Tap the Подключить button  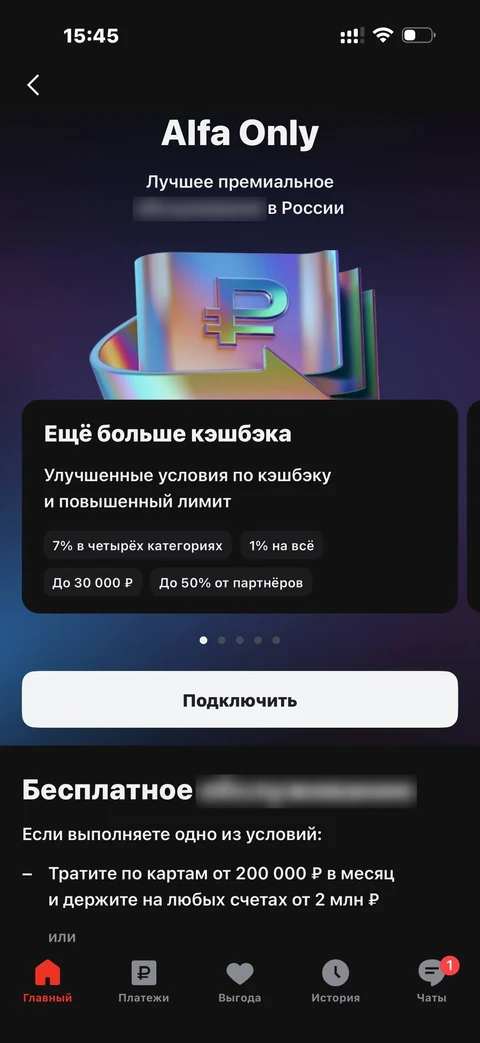pyautogui.click(x=240, y=700)
